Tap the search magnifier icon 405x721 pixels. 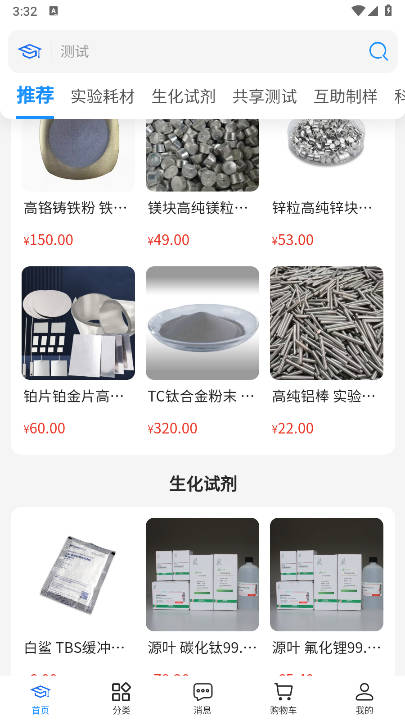[x=378, y=52]
